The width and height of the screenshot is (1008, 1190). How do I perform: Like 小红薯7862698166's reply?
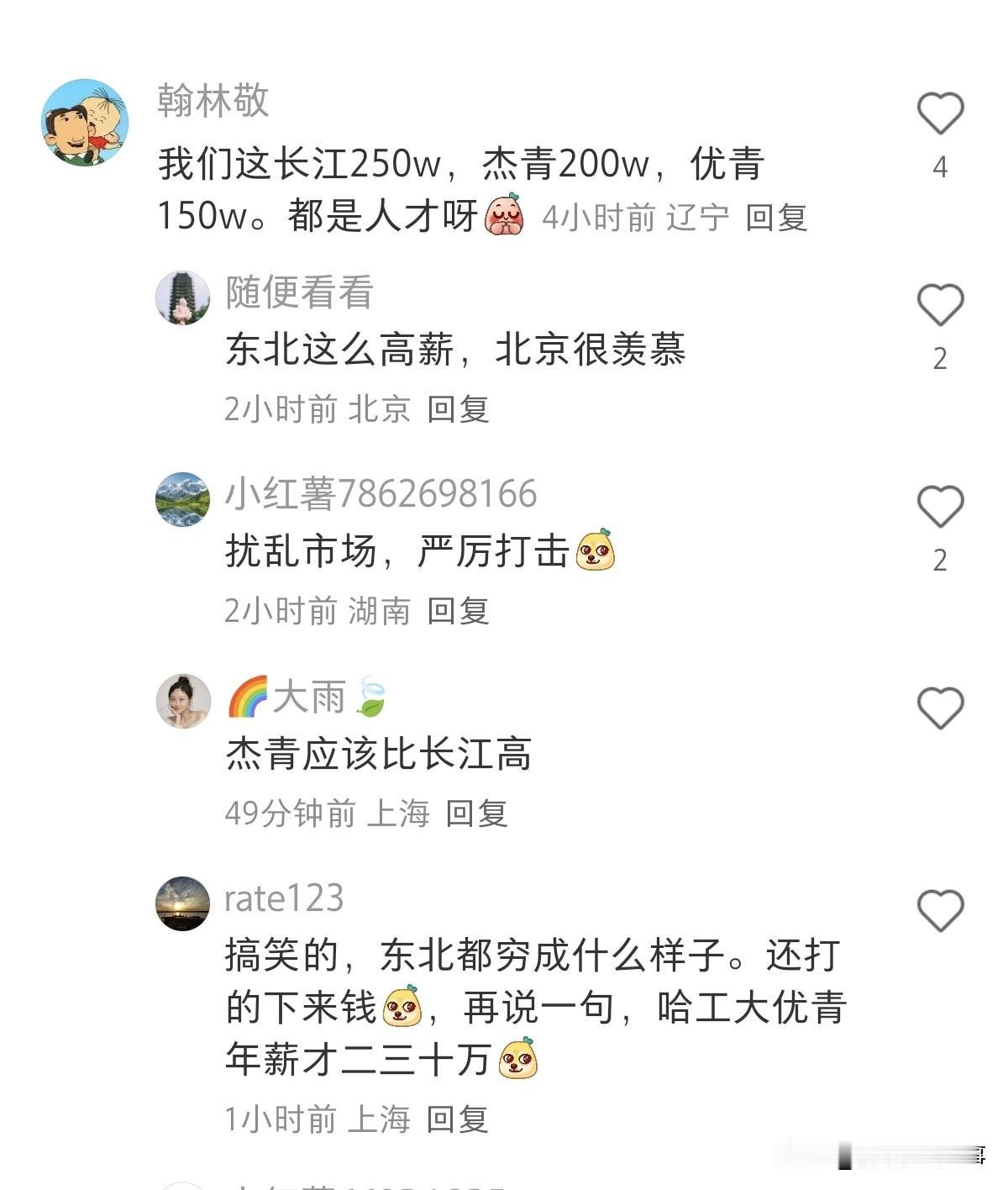click(x=939, y=506)
